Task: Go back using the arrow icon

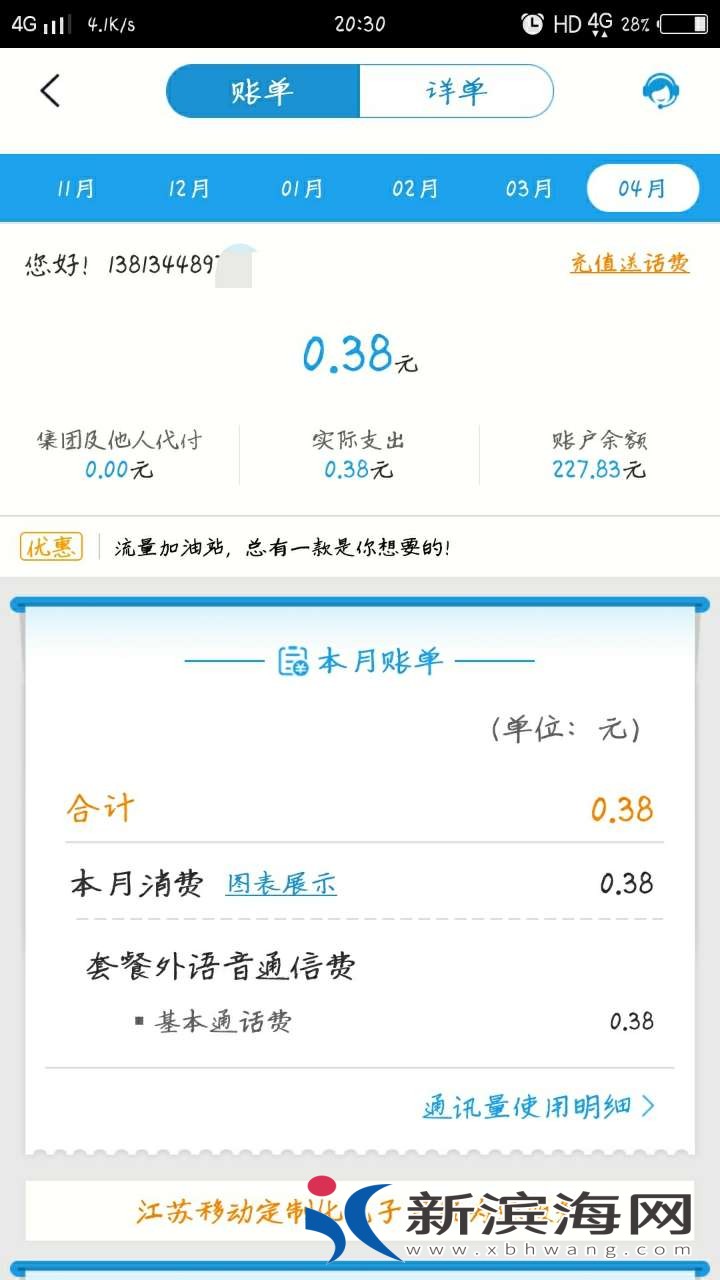Action: click(50, 91)
